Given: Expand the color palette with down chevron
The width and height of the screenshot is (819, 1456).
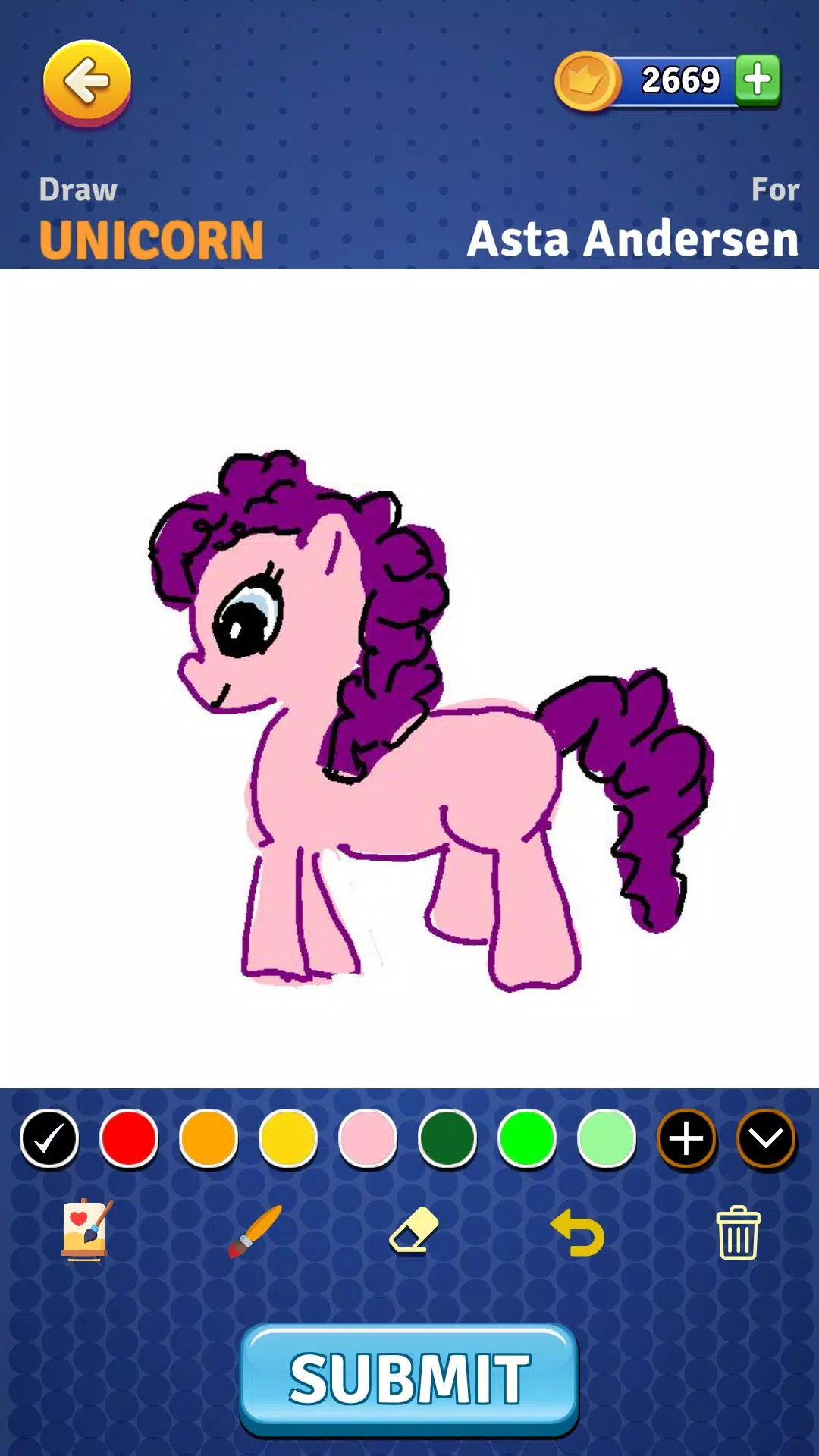Looking at the screenshot, I should (x=766, y=1138).
